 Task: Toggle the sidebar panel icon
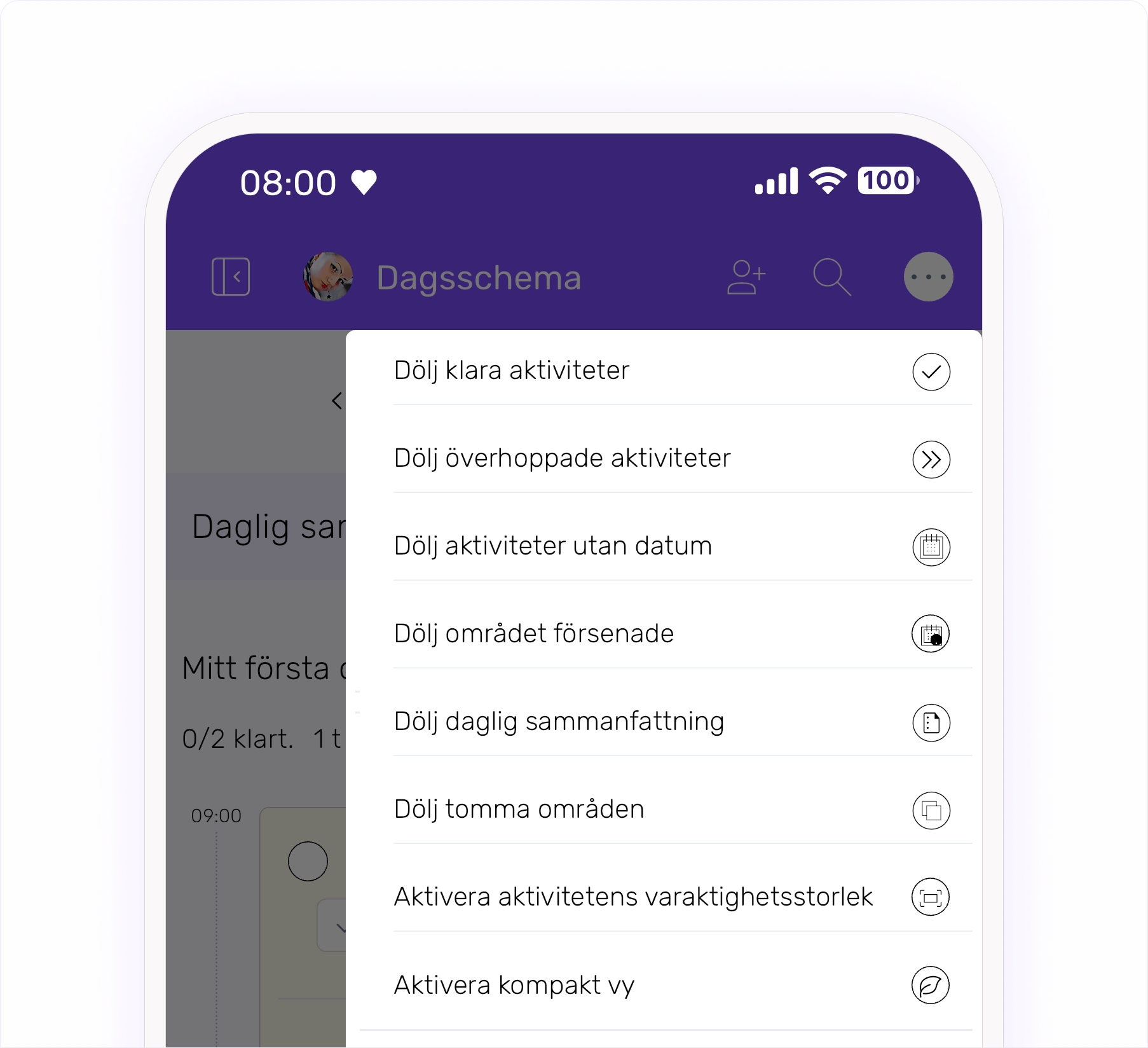(231, 277)
